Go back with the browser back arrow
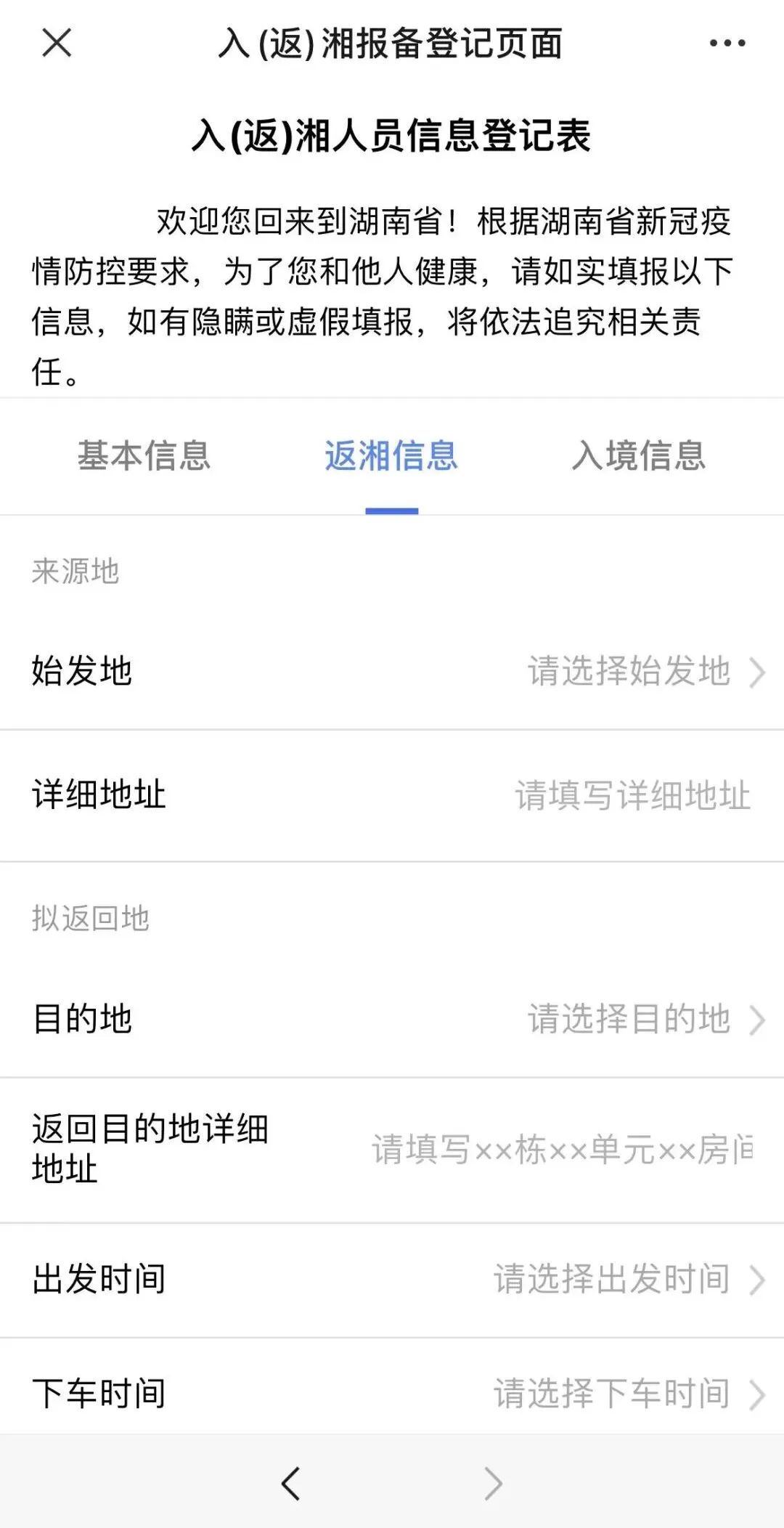This screenshot has width=784, height=1528. tap(290, 1483)
